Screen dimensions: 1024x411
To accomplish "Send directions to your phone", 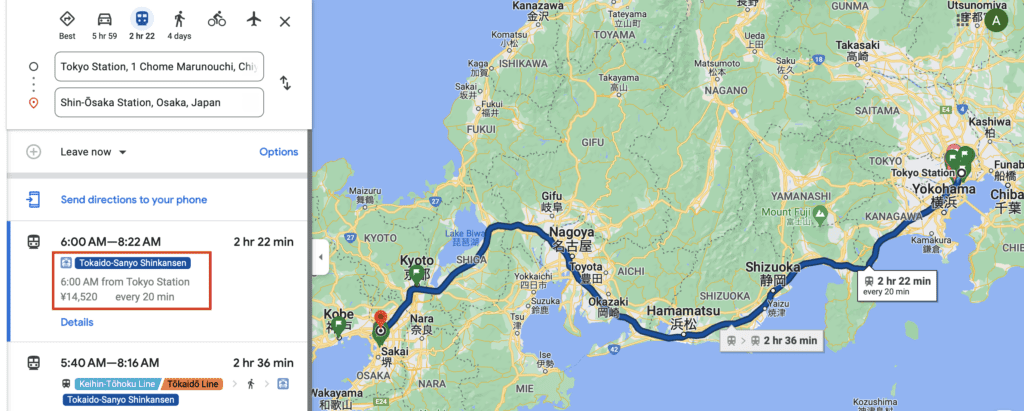I will (134, 200).
